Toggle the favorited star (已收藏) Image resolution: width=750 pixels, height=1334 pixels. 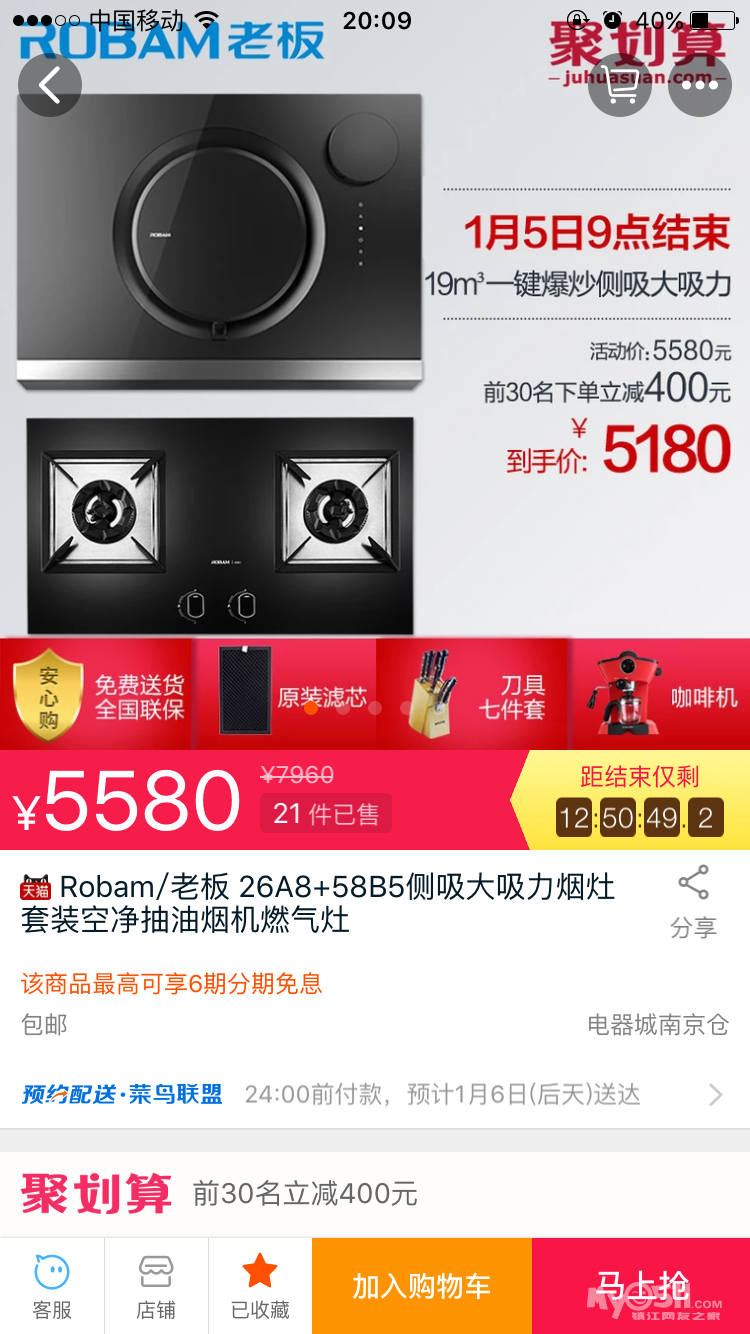pos(260,1286)
